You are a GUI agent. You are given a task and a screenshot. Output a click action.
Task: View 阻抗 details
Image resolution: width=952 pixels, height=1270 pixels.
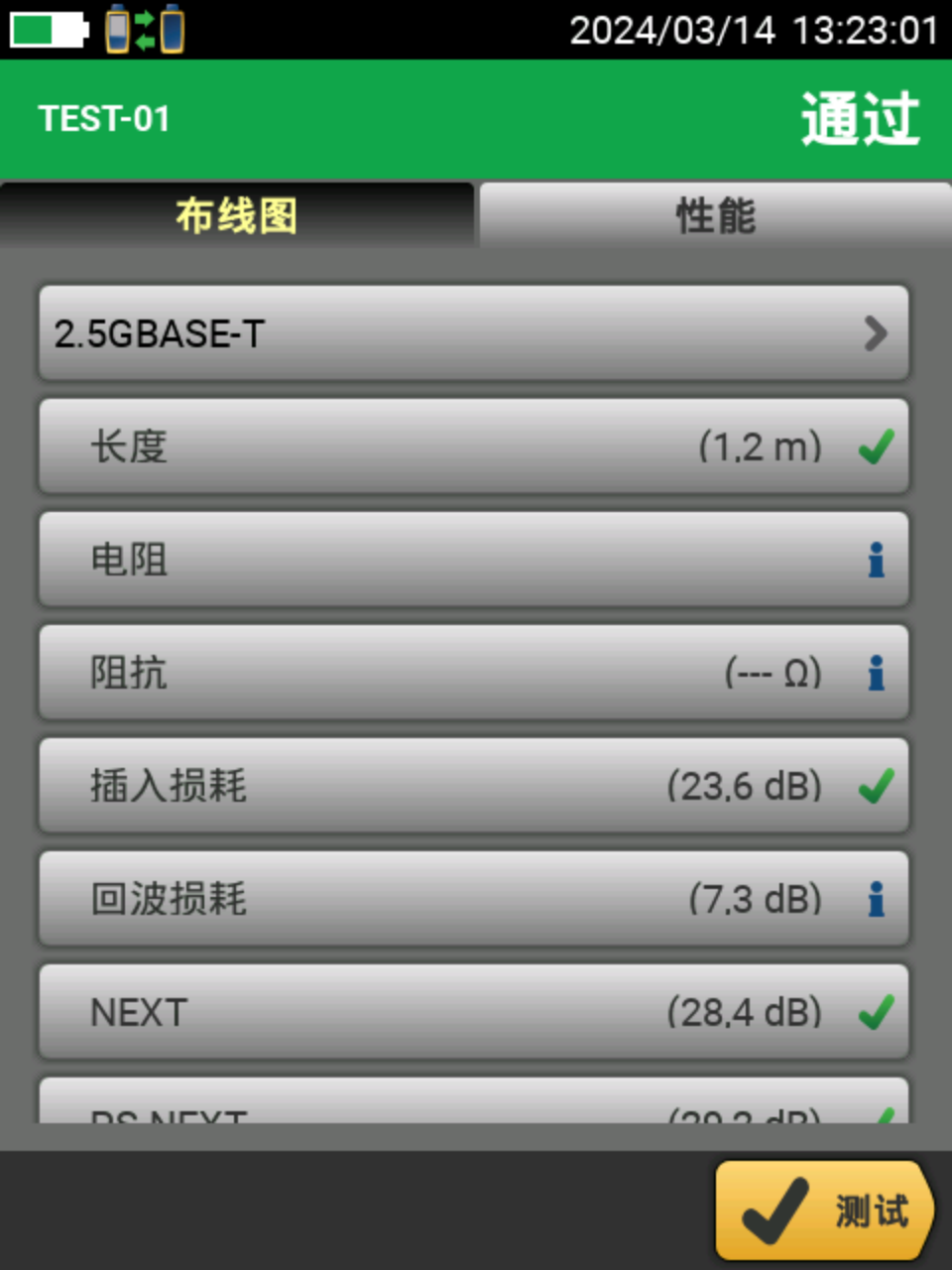(x=474, y=673)
